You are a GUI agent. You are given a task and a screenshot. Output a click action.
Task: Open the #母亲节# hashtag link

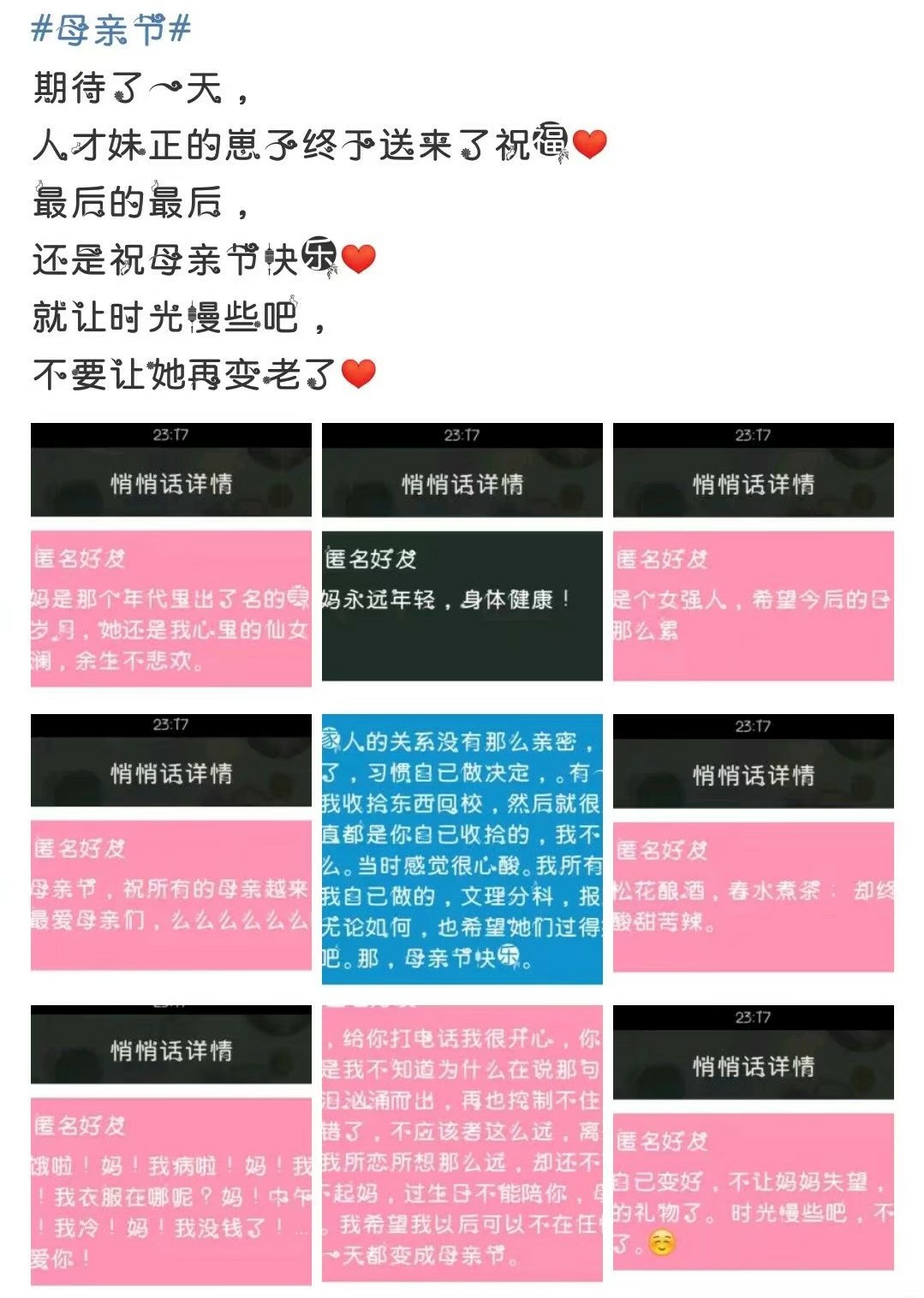(x=110, y=30)
